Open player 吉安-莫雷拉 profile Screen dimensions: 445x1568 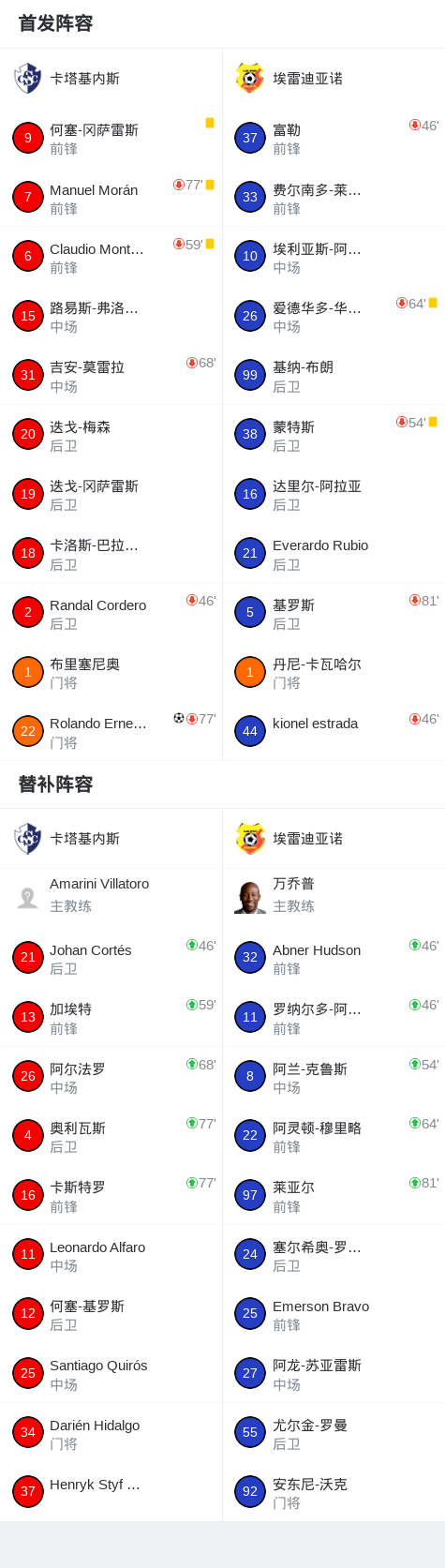click(x=111, y=376)
